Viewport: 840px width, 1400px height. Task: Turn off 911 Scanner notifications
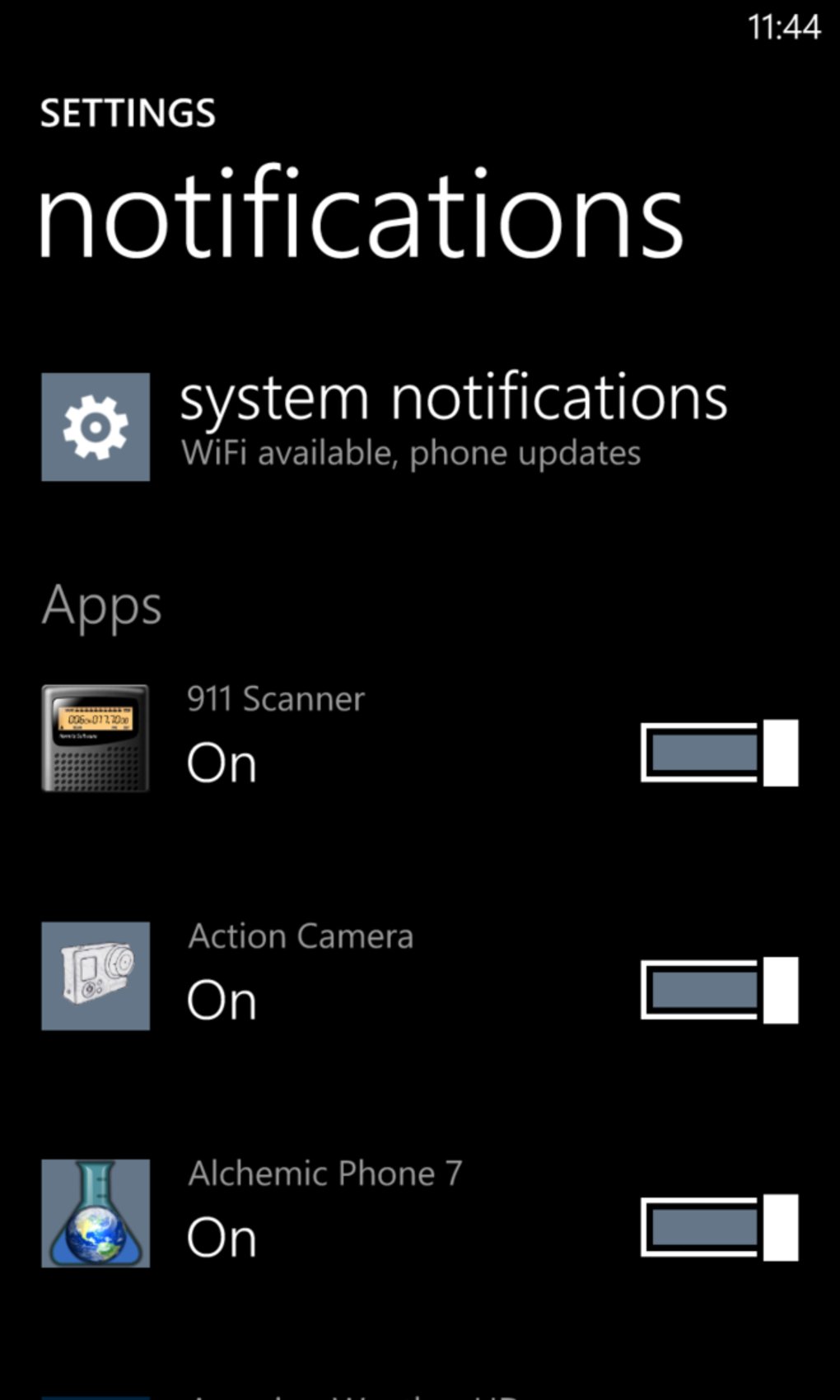[x=719, y=753]
